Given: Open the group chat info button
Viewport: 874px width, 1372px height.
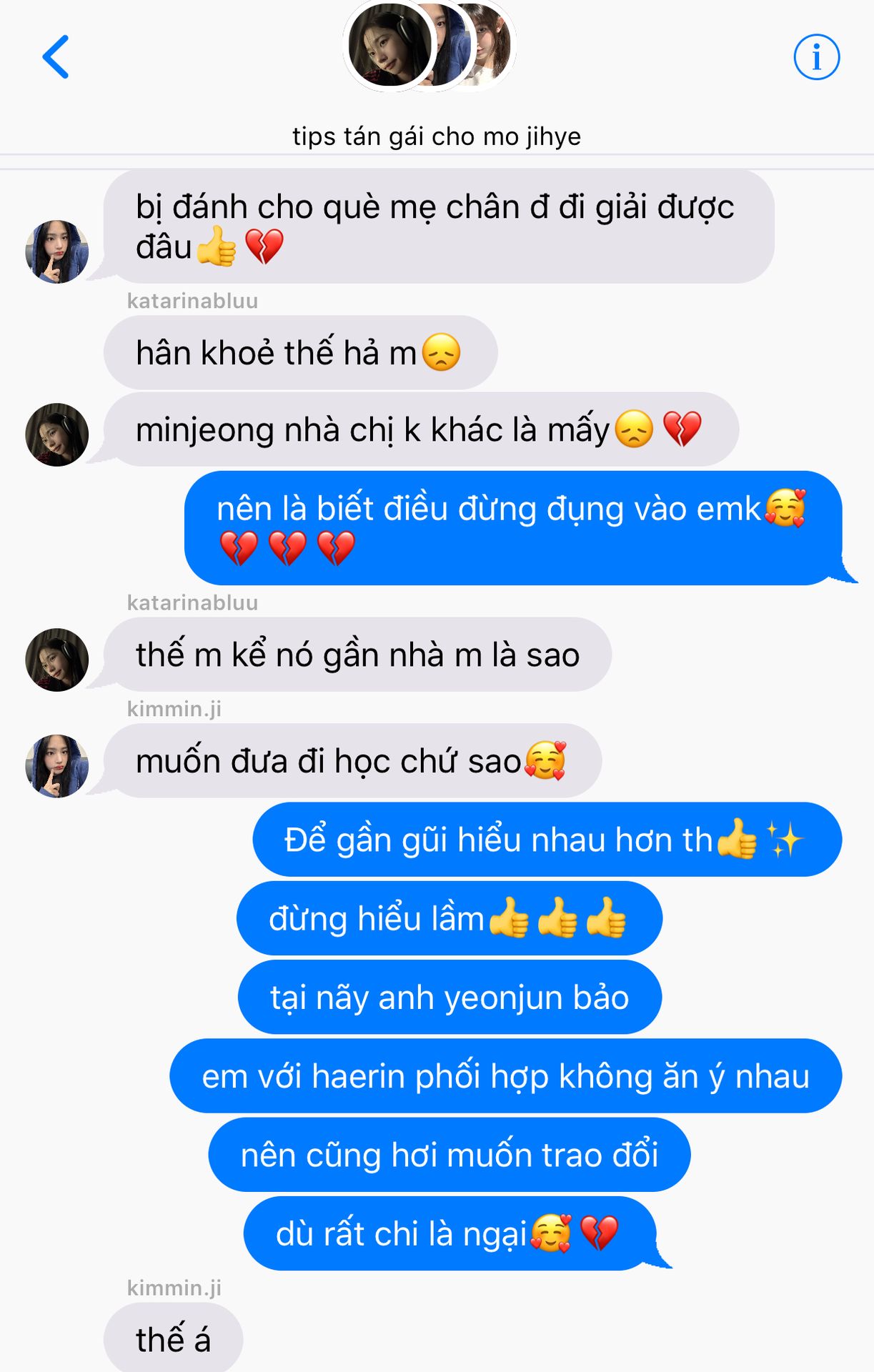Looking at the screenshot, I should (x=816, y=56).
